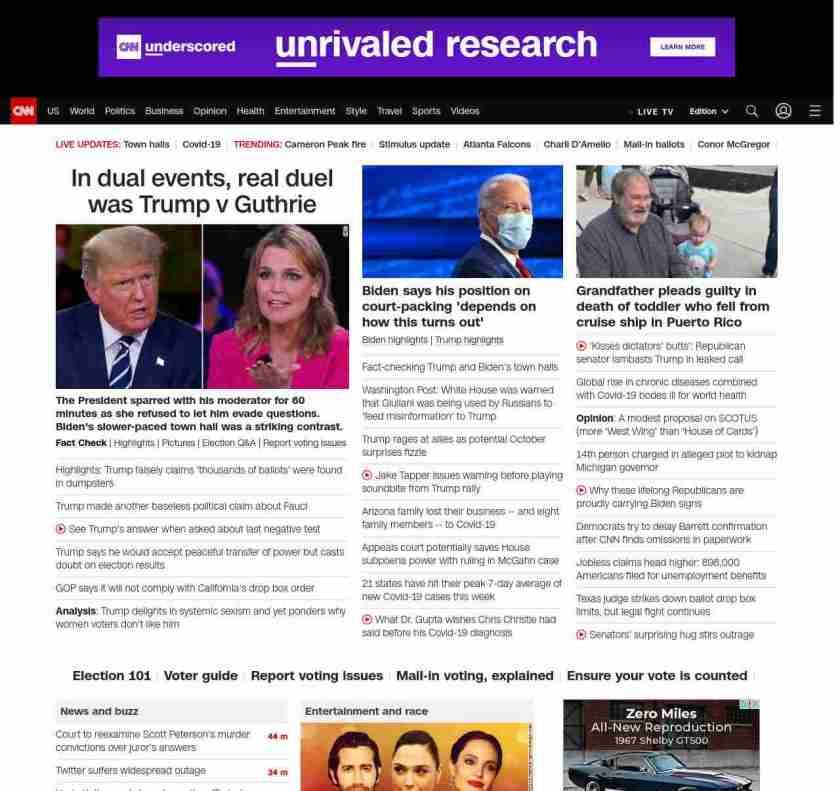
Task: Open Trump v Guthrie lead story image
Action: coord(202,306)
